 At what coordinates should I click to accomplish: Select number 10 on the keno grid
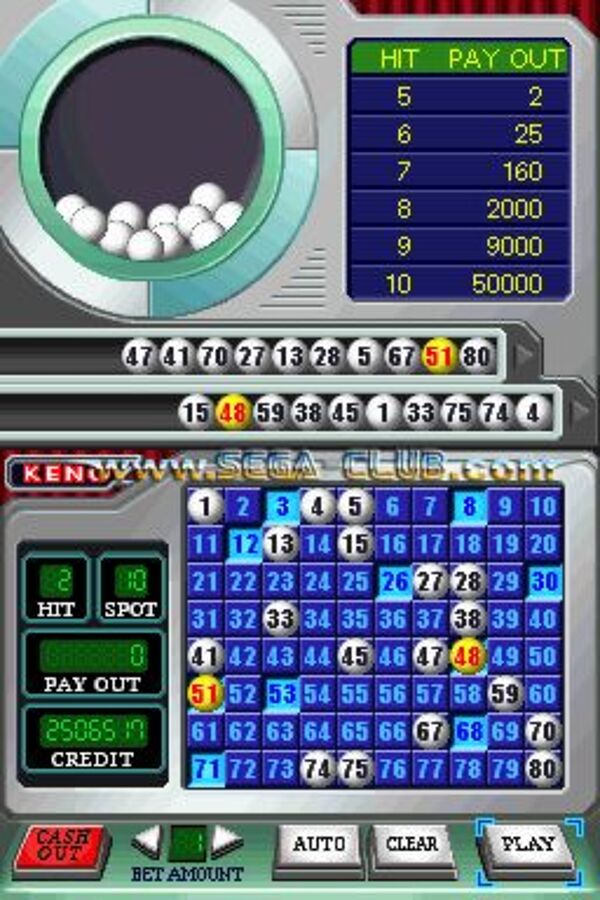[x=543, y=507]
